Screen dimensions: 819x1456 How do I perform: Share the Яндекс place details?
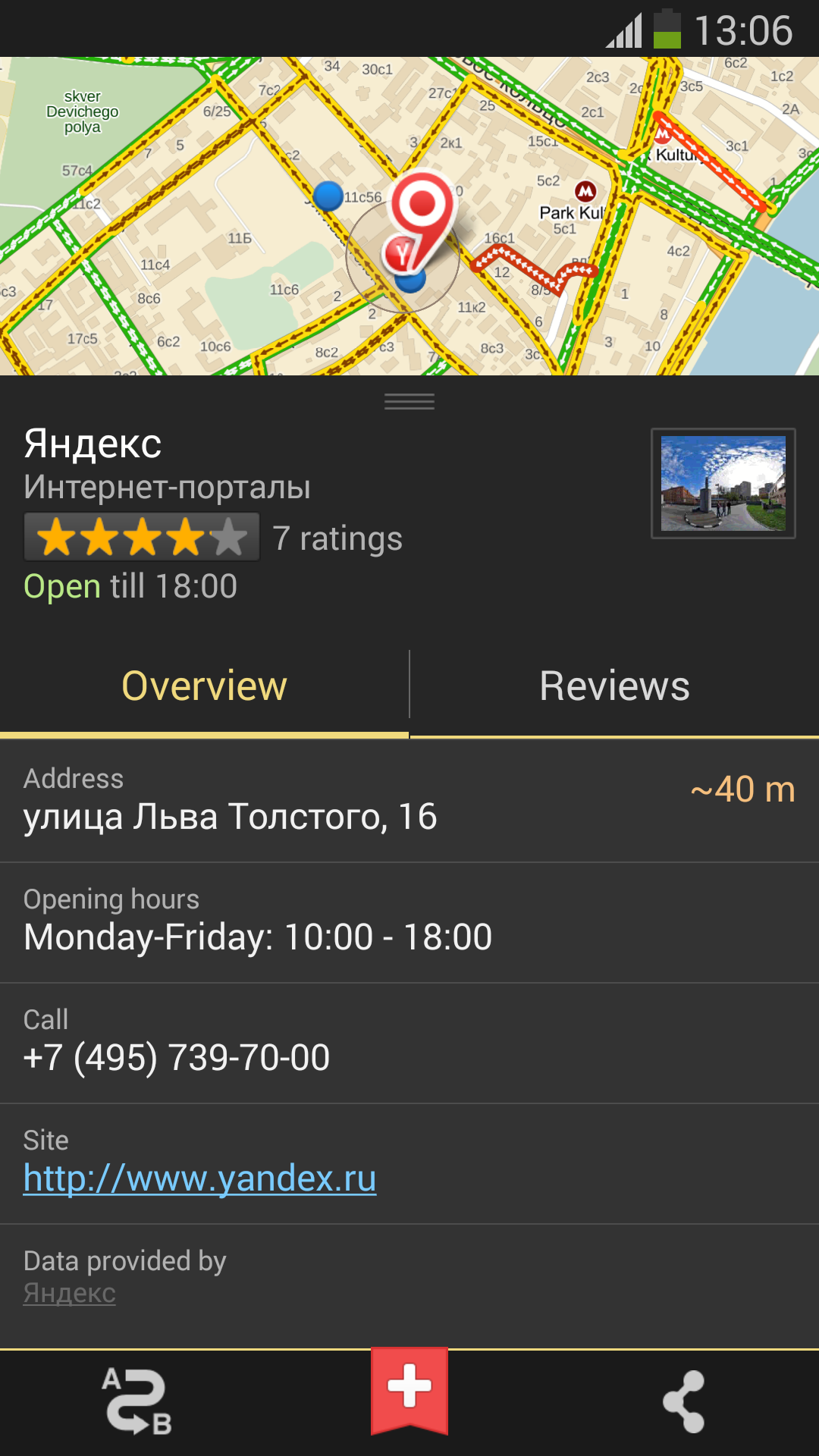click(x=683, y=1401)
